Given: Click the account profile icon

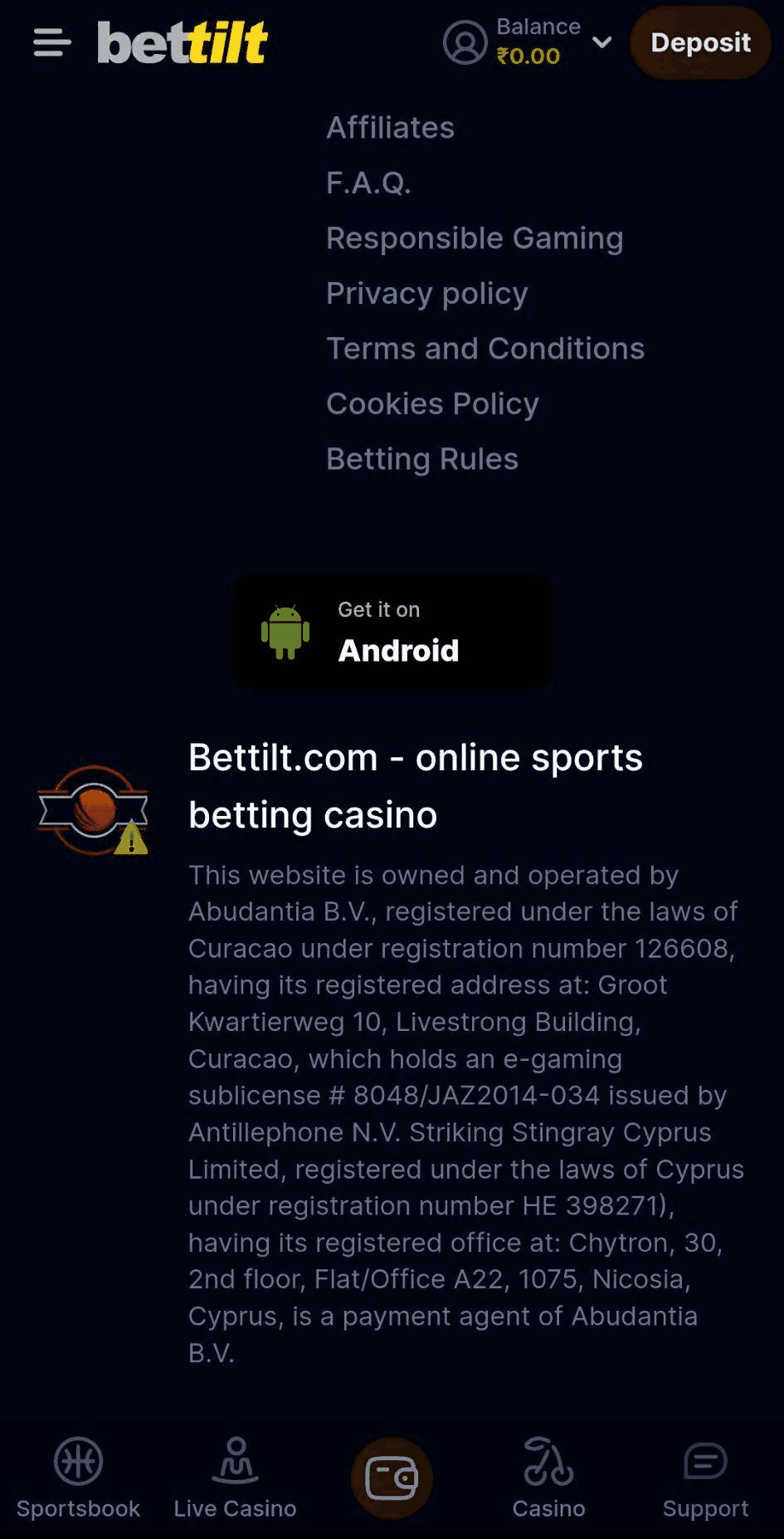Looking at the screenshot, I should tap(465, 43).
